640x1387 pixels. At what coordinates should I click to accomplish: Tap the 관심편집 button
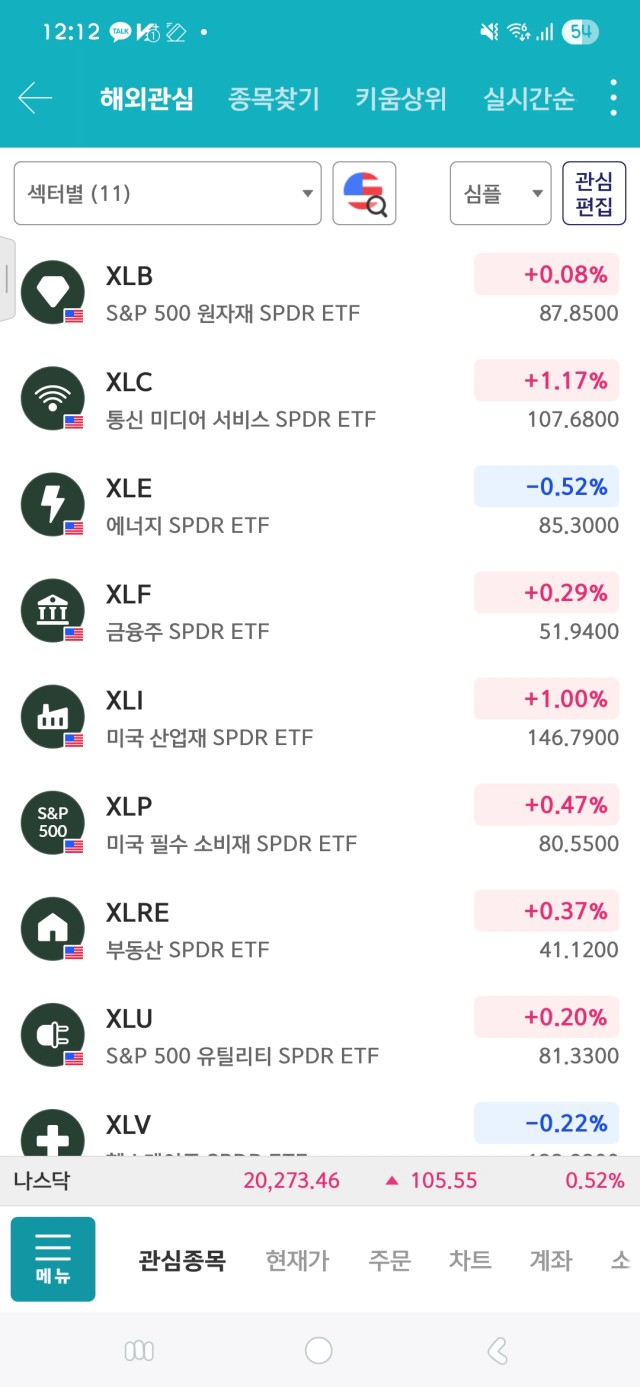tap(594, 193)
